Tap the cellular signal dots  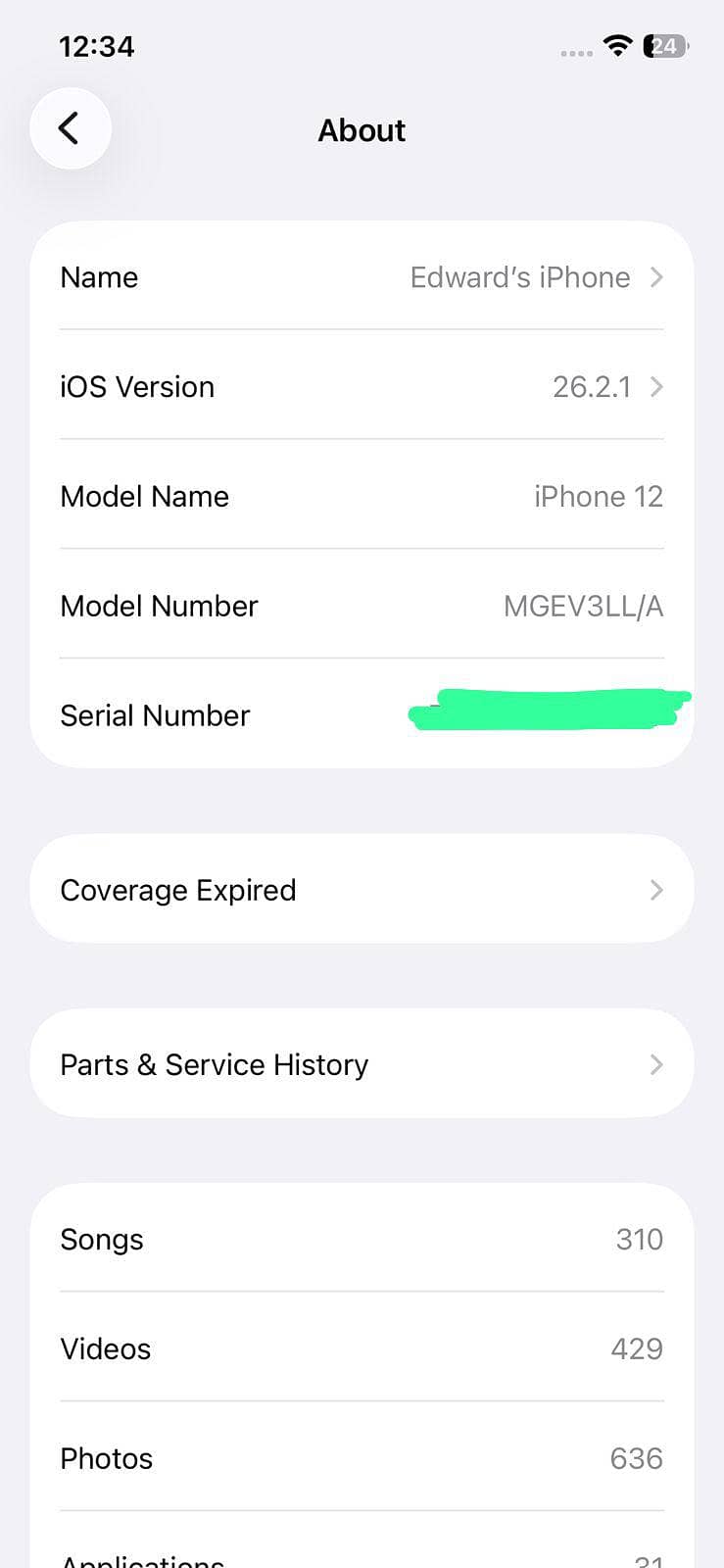574,51
